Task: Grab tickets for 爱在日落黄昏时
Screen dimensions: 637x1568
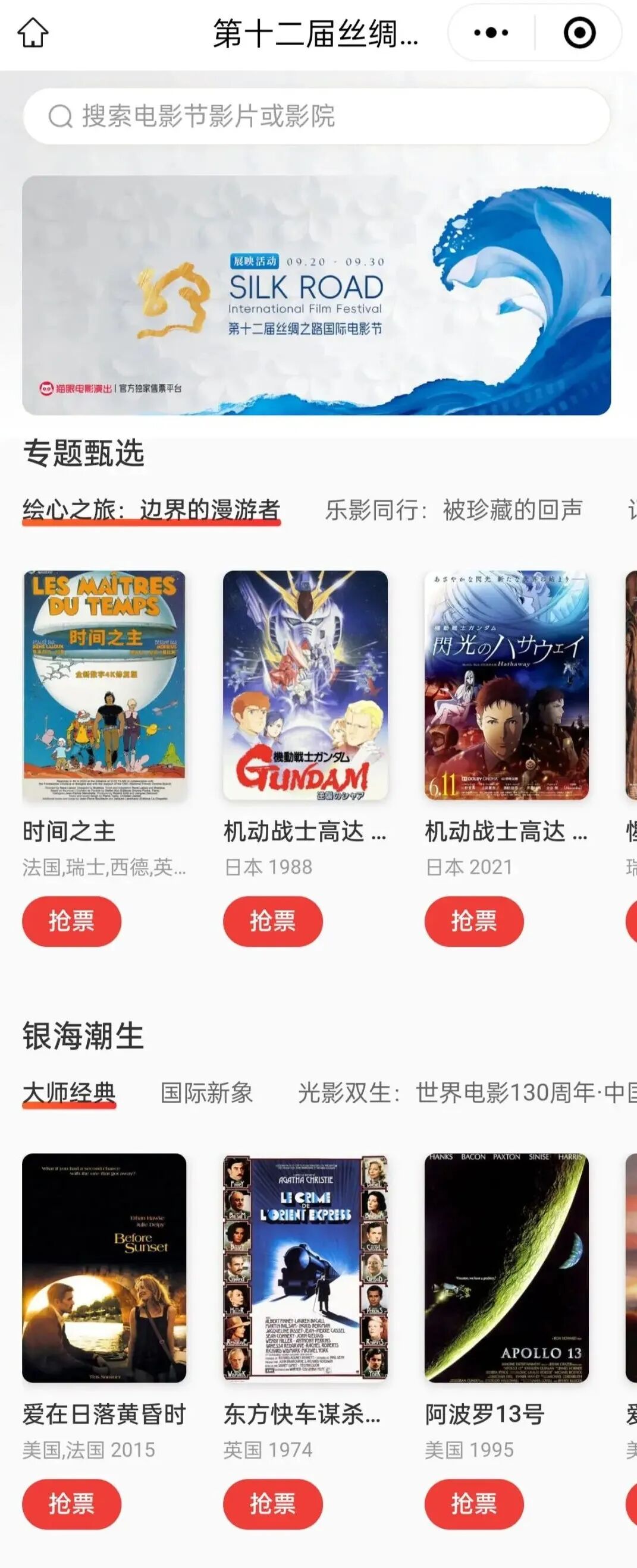Action: tap(72, 1504)
